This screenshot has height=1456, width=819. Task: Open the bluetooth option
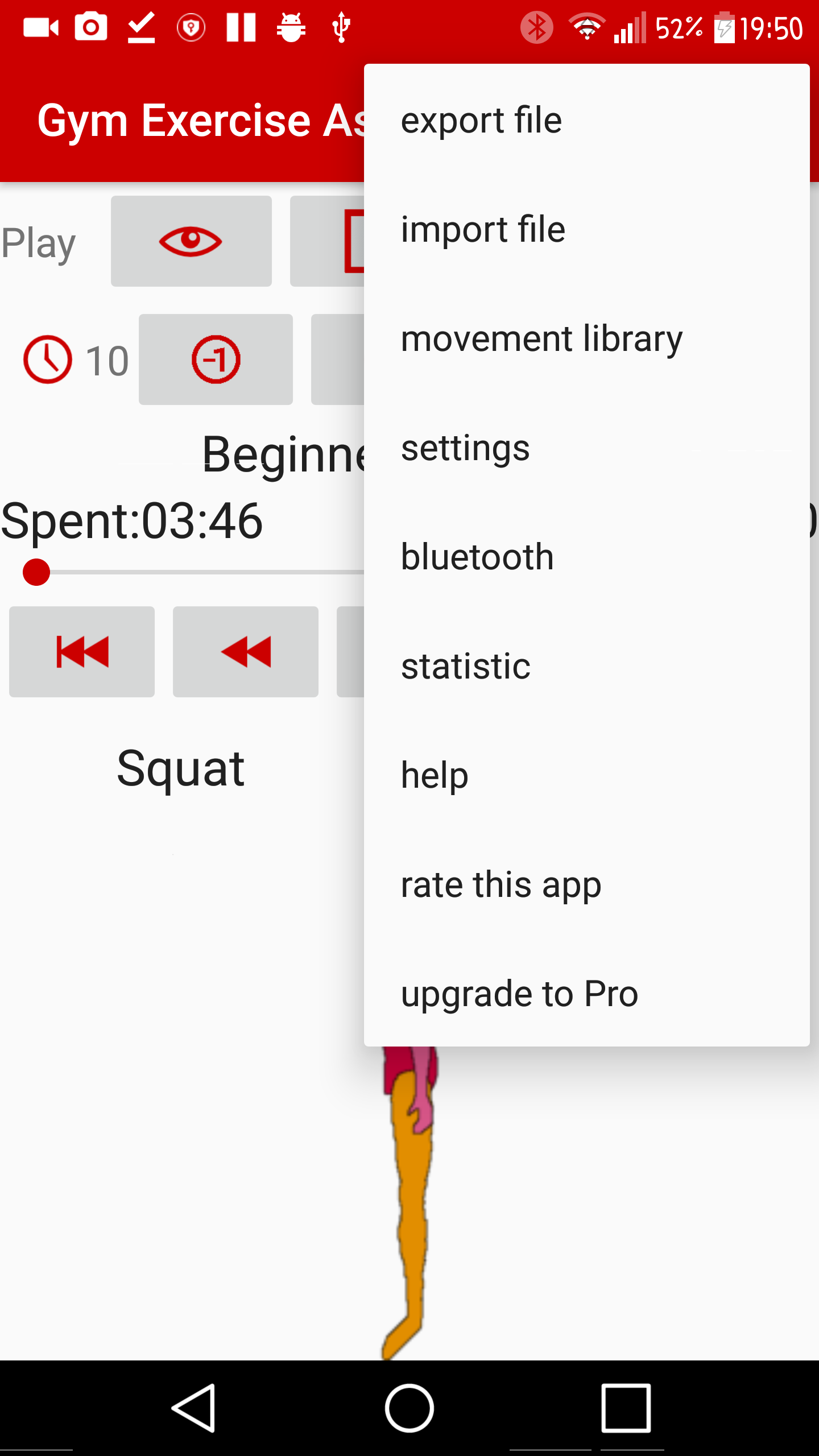click(586, 557)
